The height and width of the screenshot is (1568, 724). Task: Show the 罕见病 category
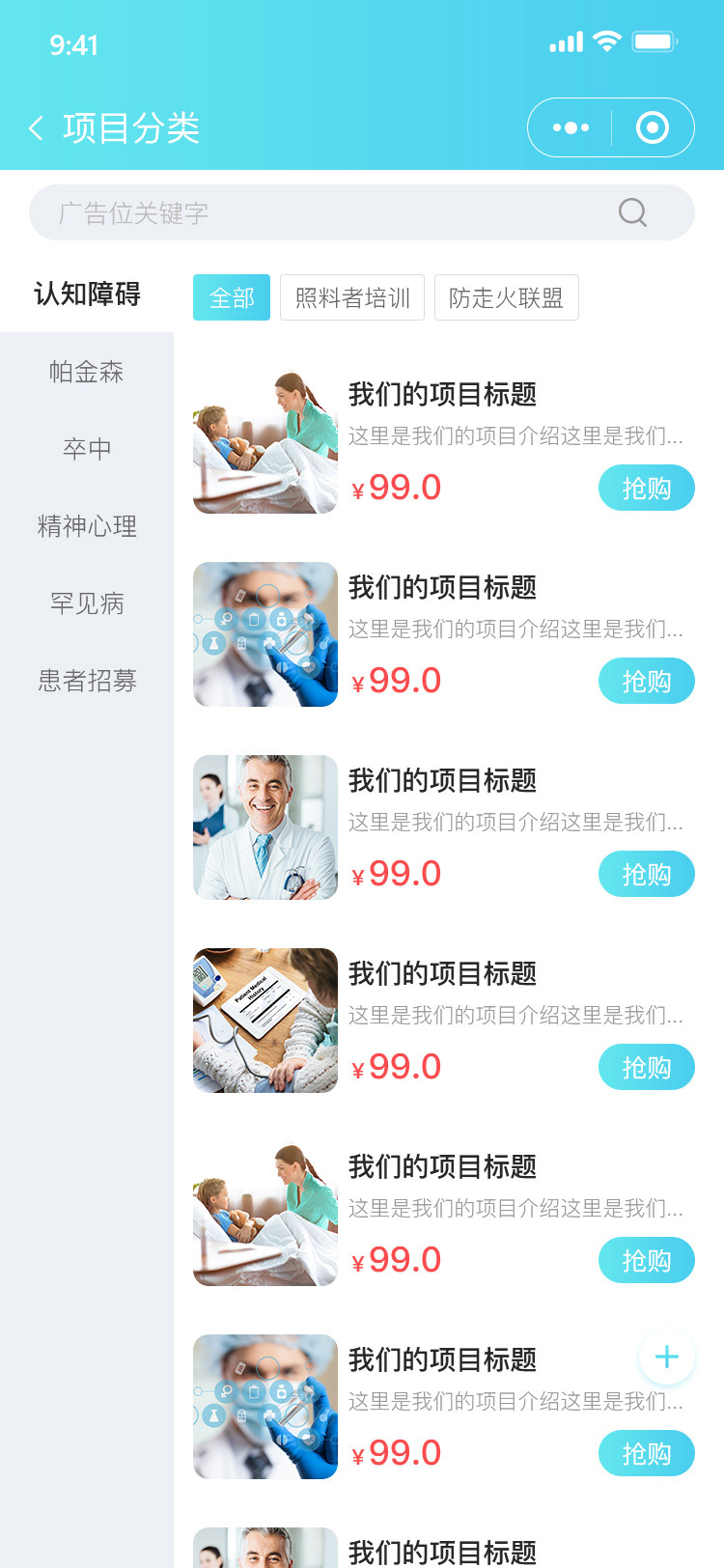pyautogui.click(x=87, y=603)
